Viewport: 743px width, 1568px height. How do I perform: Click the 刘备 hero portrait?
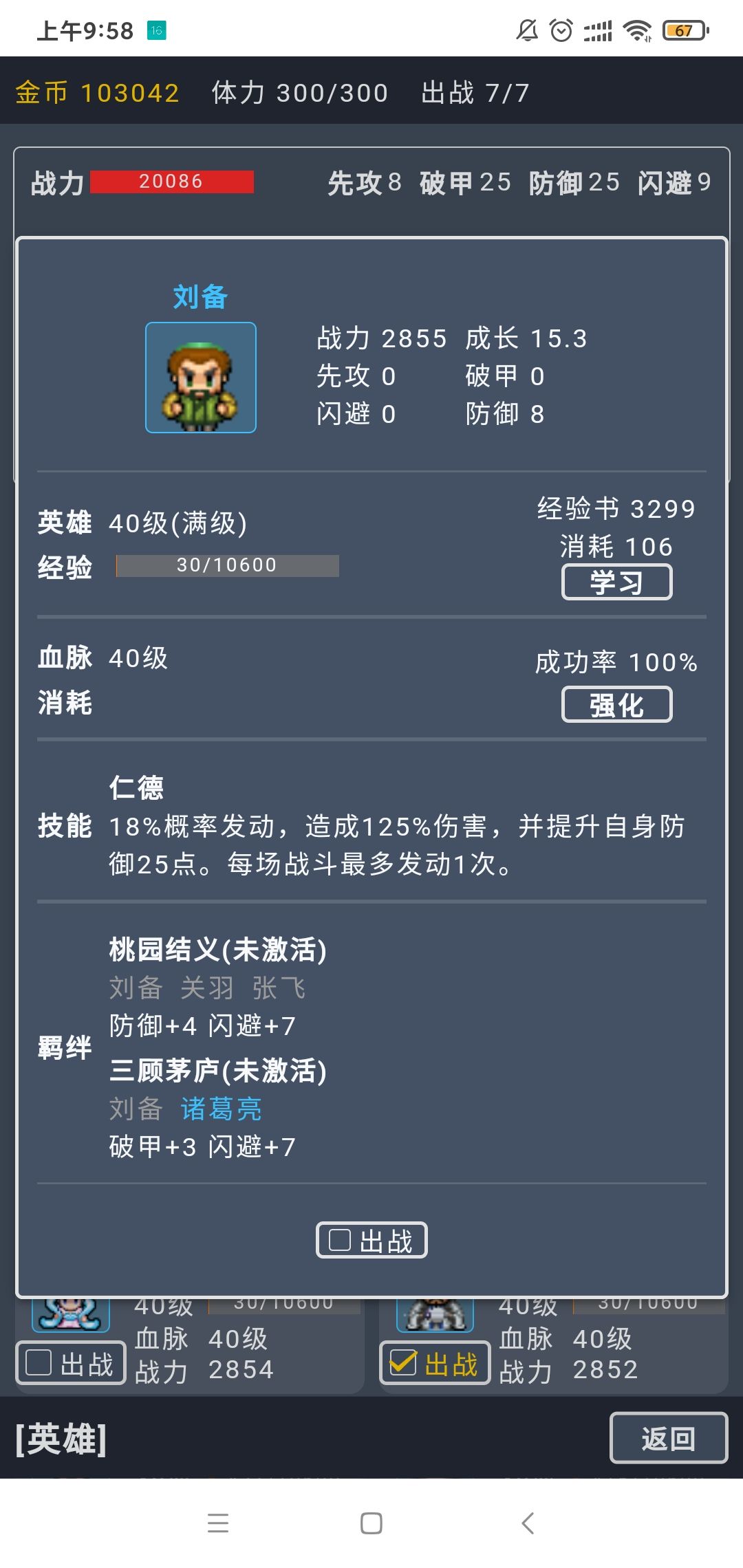pyautogui.click(x=201, y=377)
